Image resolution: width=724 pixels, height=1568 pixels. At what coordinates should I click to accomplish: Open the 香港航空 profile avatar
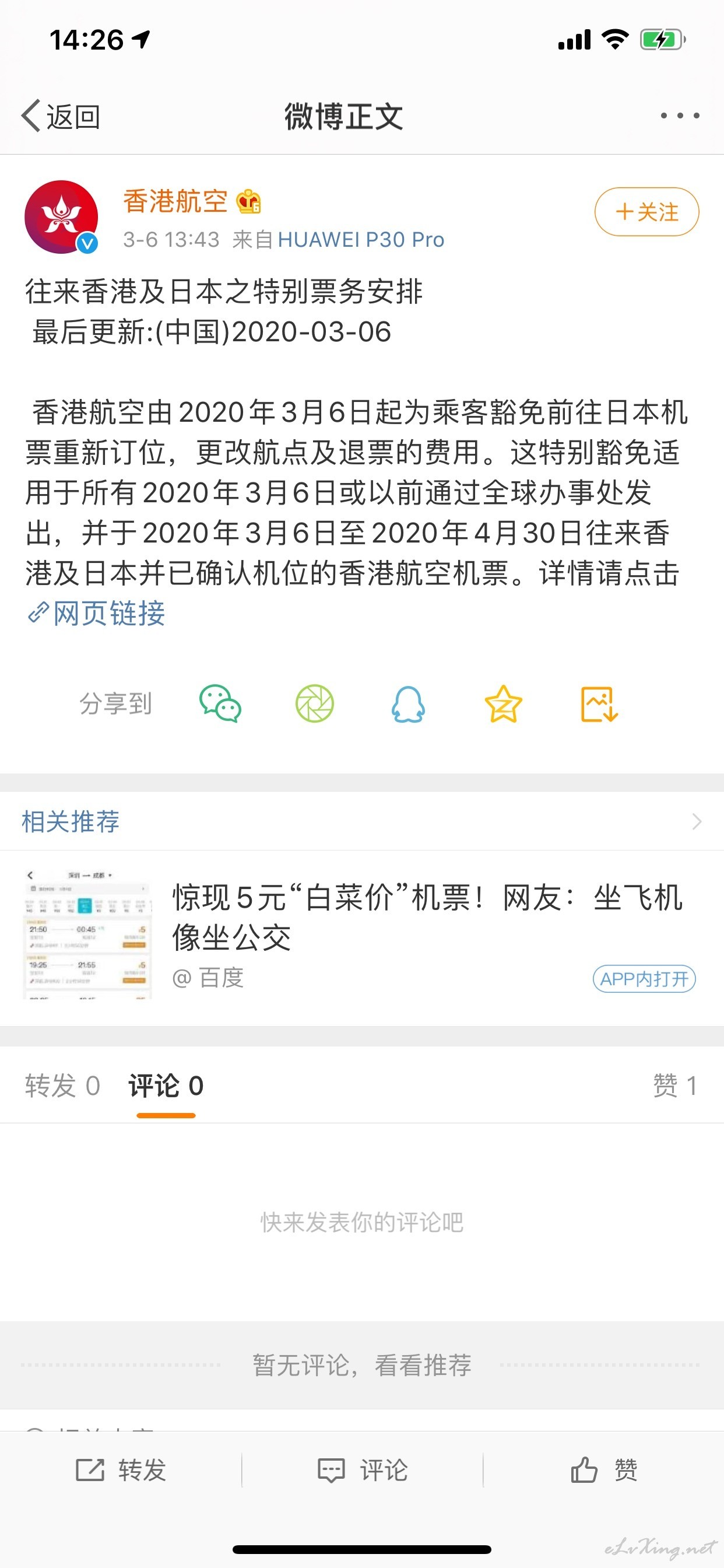[61, 216]
